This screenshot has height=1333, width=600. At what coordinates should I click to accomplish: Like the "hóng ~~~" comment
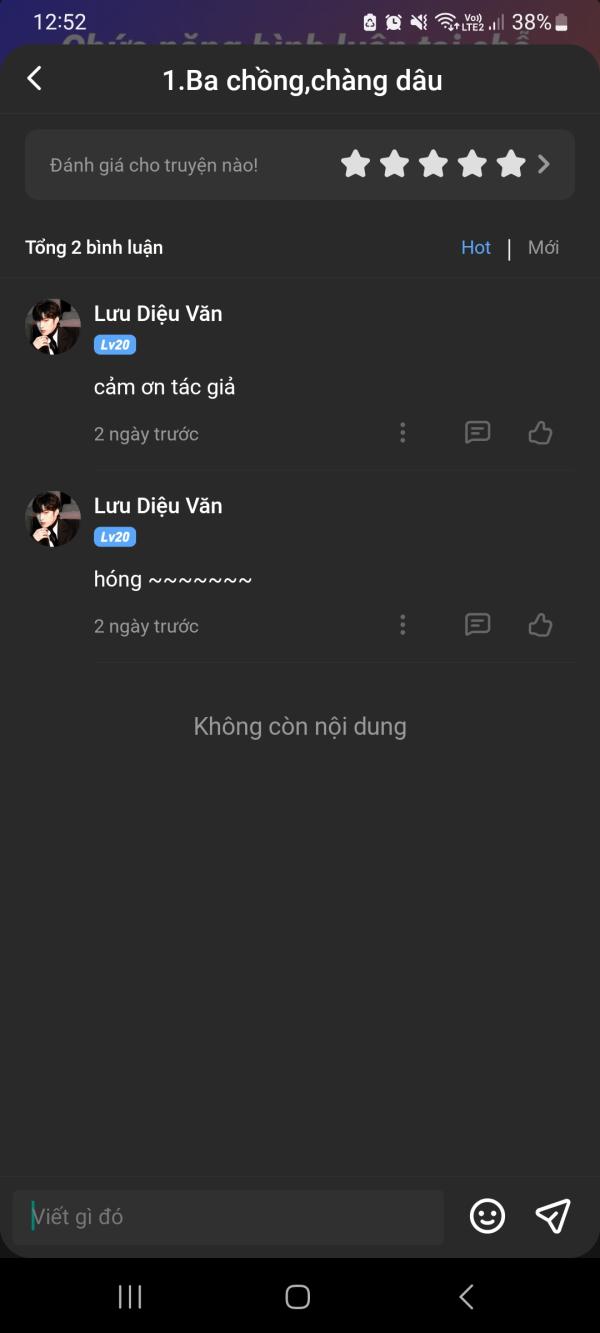540,625
